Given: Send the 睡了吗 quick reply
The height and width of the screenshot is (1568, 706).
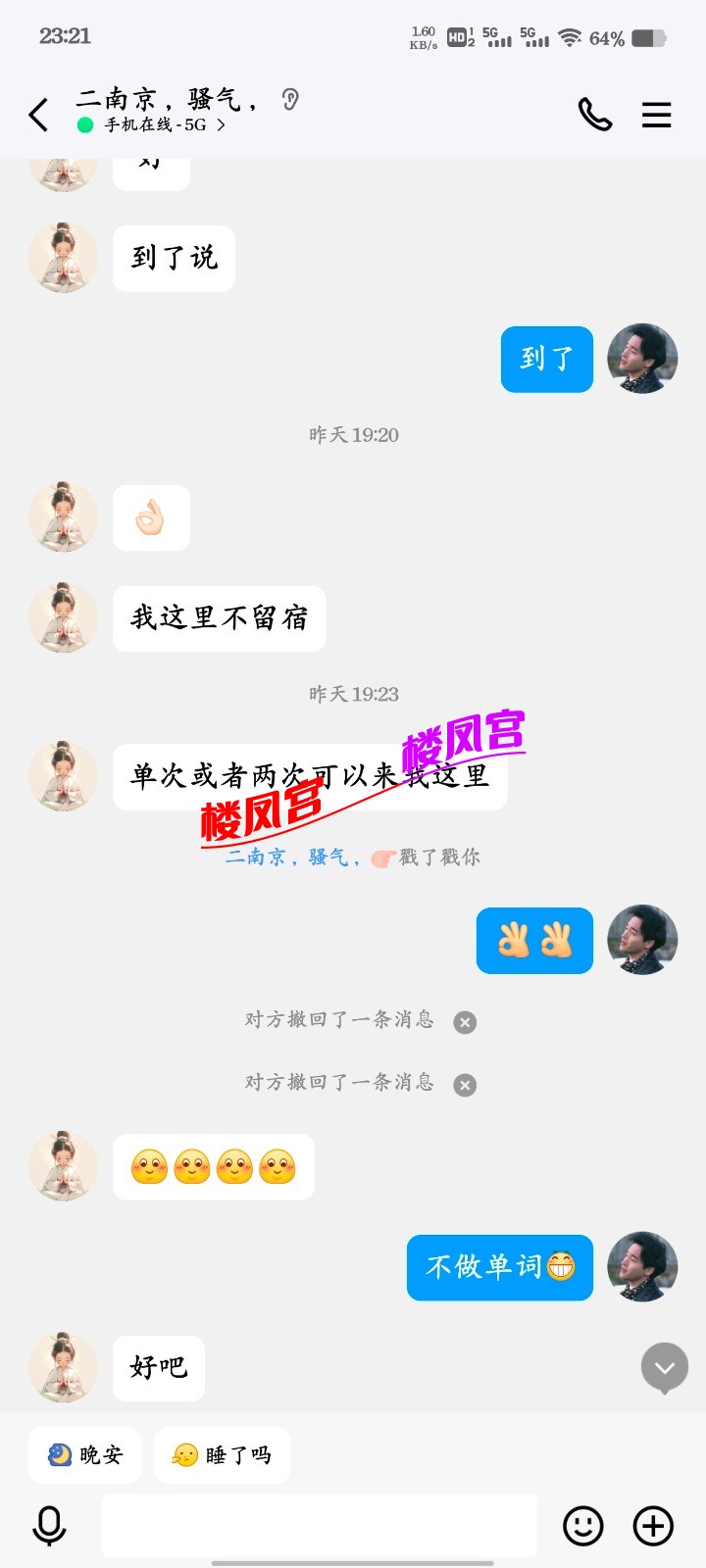Looking at the screenshot, I should 222,1455.
